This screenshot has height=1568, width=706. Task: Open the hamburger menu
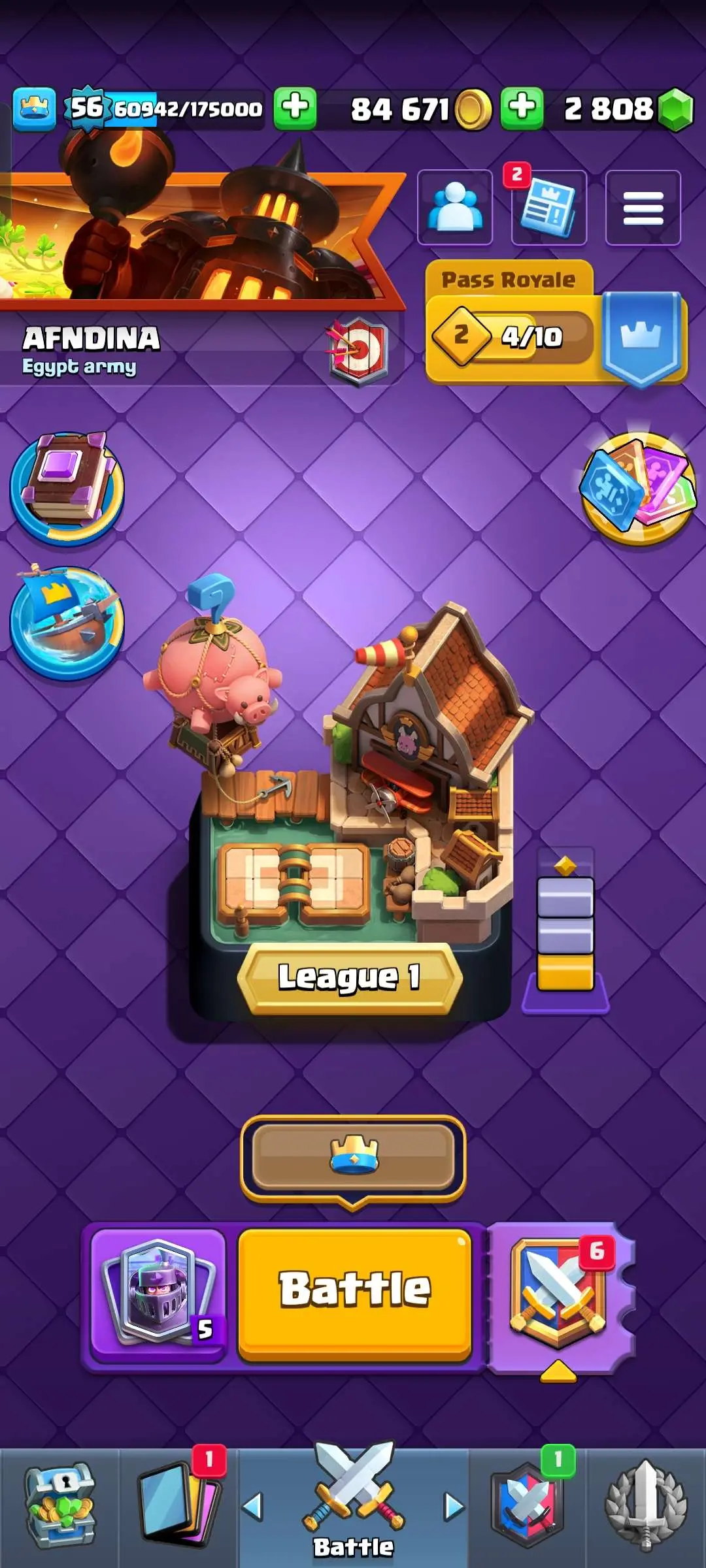(643, 208)
